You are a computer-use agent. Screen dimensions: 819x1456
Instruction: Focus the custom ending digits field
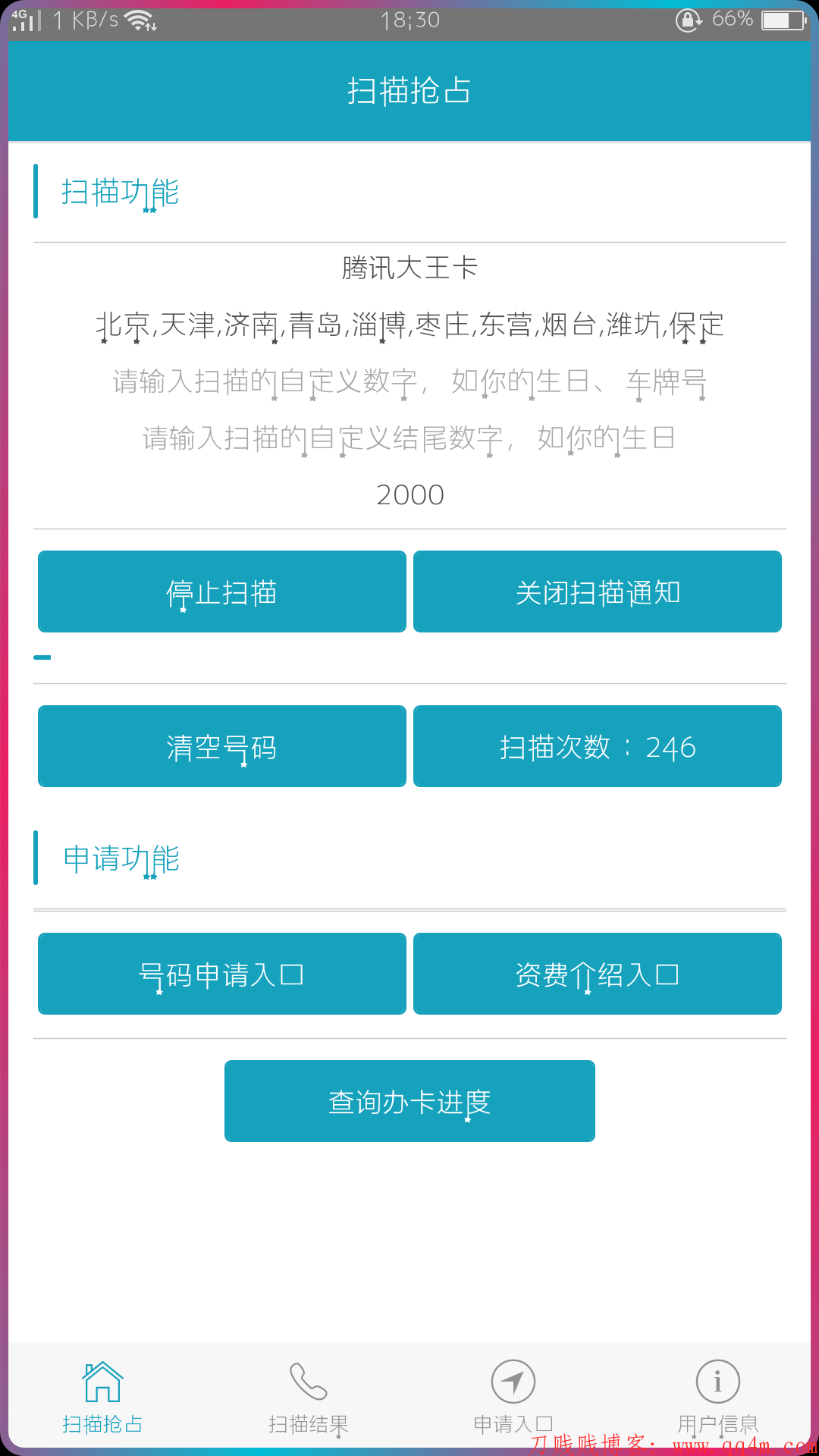(x=409, y=438)
